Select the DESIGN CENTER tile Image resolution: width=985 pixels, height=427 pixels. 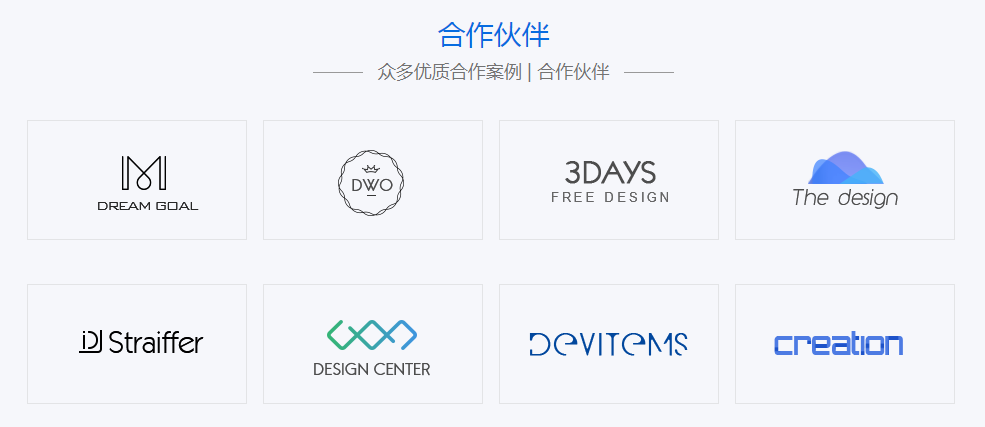(372, 344)
